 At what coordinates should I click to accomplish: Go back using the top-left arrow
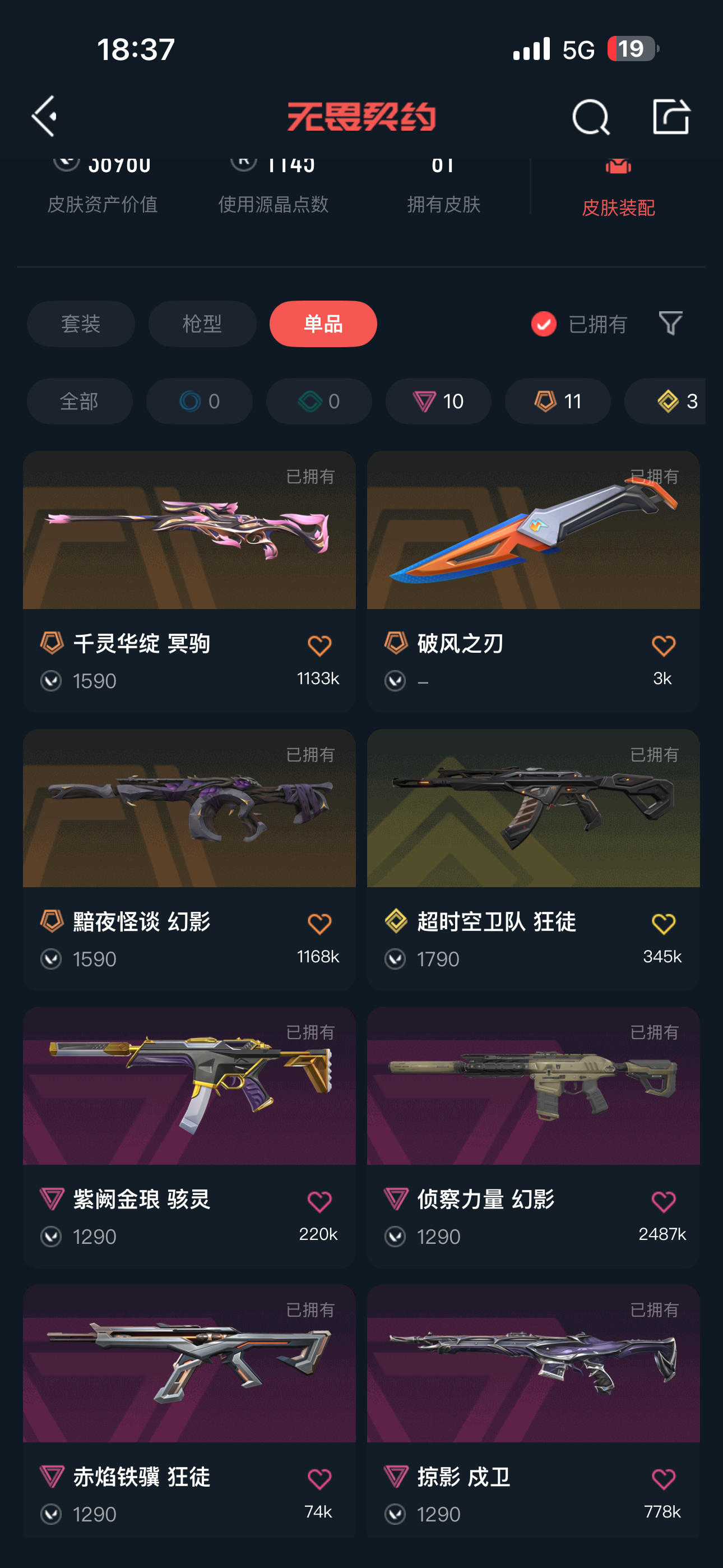45,116
